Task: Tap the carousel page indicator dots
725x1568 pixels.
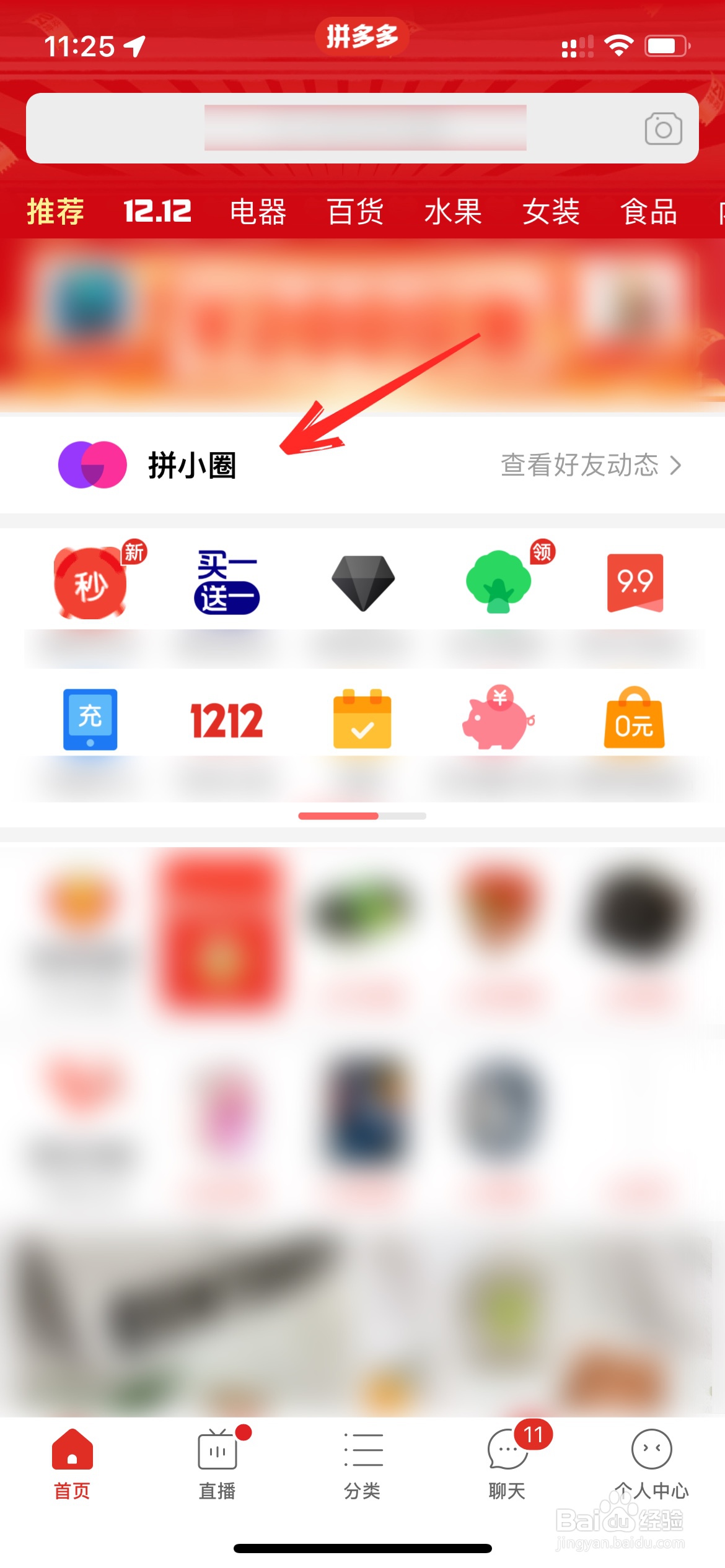Action: (x=362, y=816)
